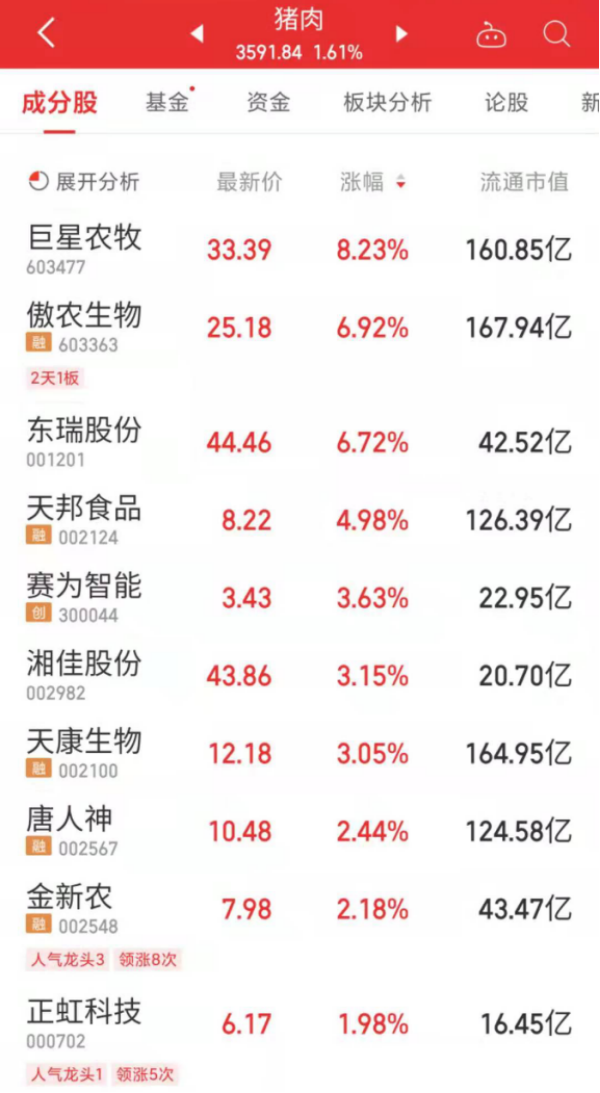Switch to the next sector with right arrow
Viewport: 600px width, 1093px height.
pos(402,34)
